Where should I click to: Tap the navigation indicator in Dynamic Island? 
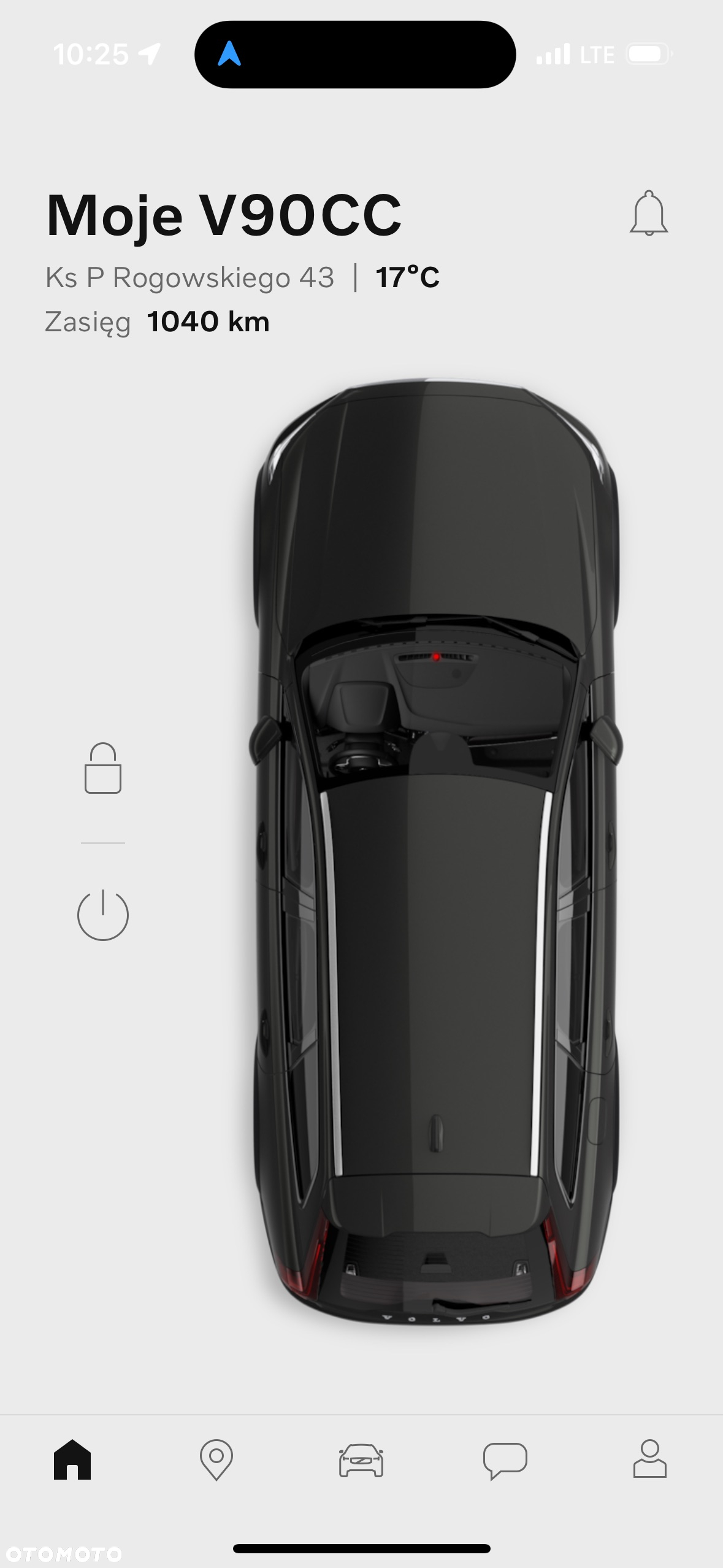pyautogui.click(x=229, y=54)
